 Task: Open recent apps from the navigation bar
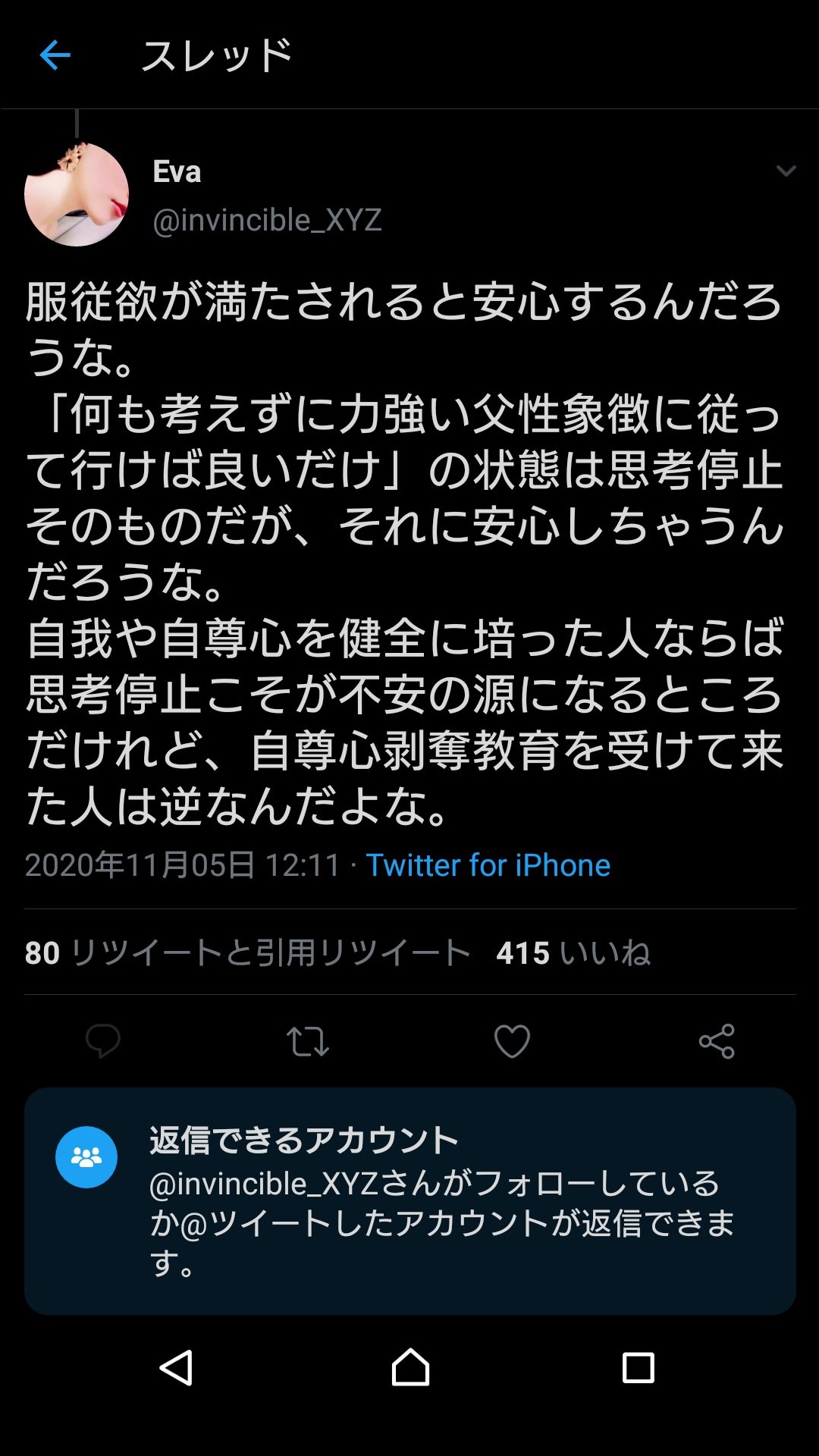point(638,1368)
